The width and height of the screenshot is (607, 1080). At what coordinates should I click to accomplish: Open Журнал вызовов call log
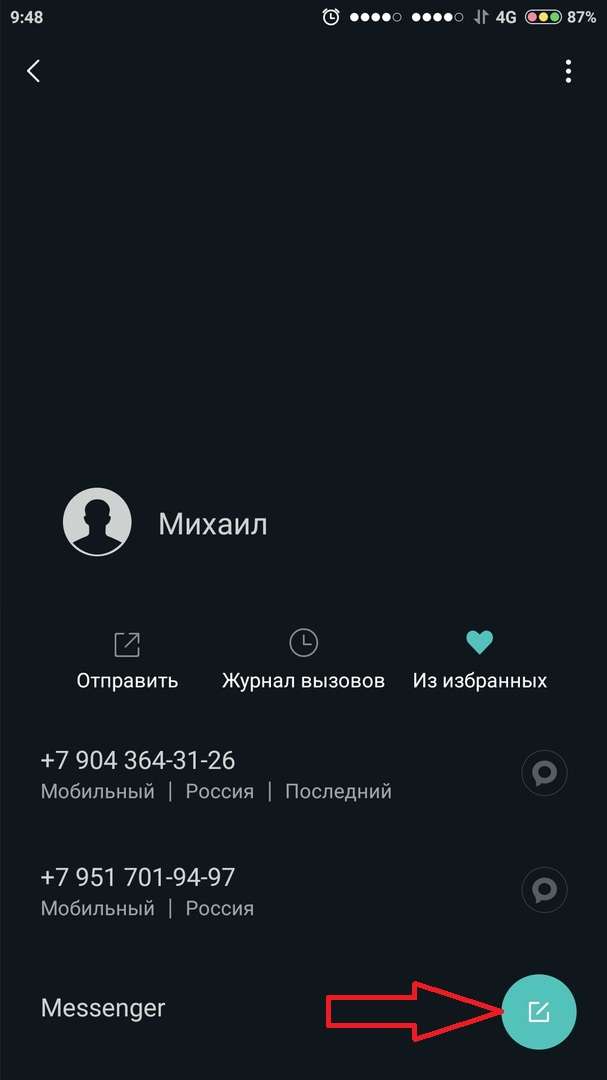[303, 660]
